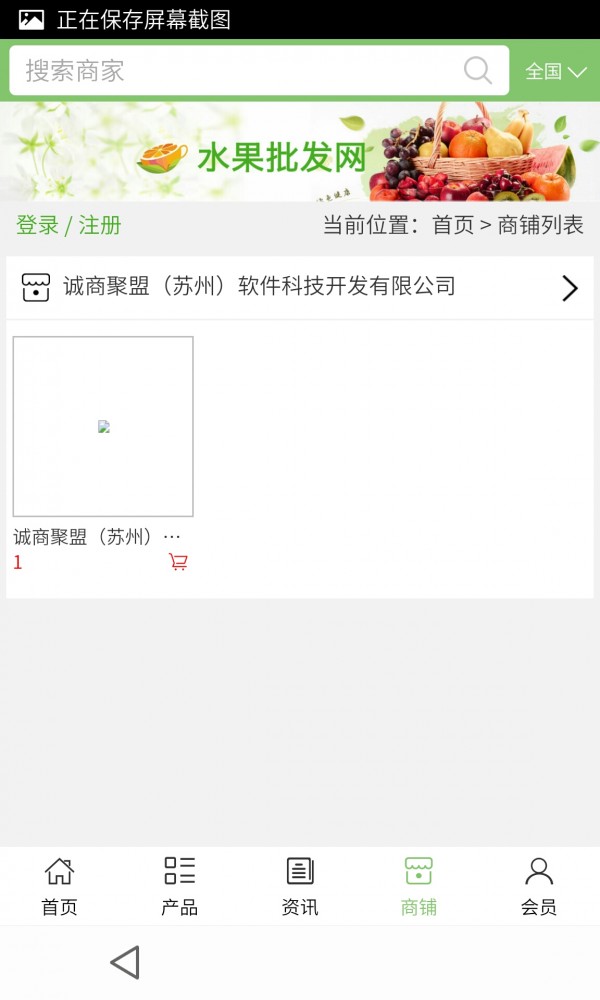Open the 诚商聚盟（苏州） product thumbnail
The width and height of the screenshot is (600, 1000).
click(103, 427)
